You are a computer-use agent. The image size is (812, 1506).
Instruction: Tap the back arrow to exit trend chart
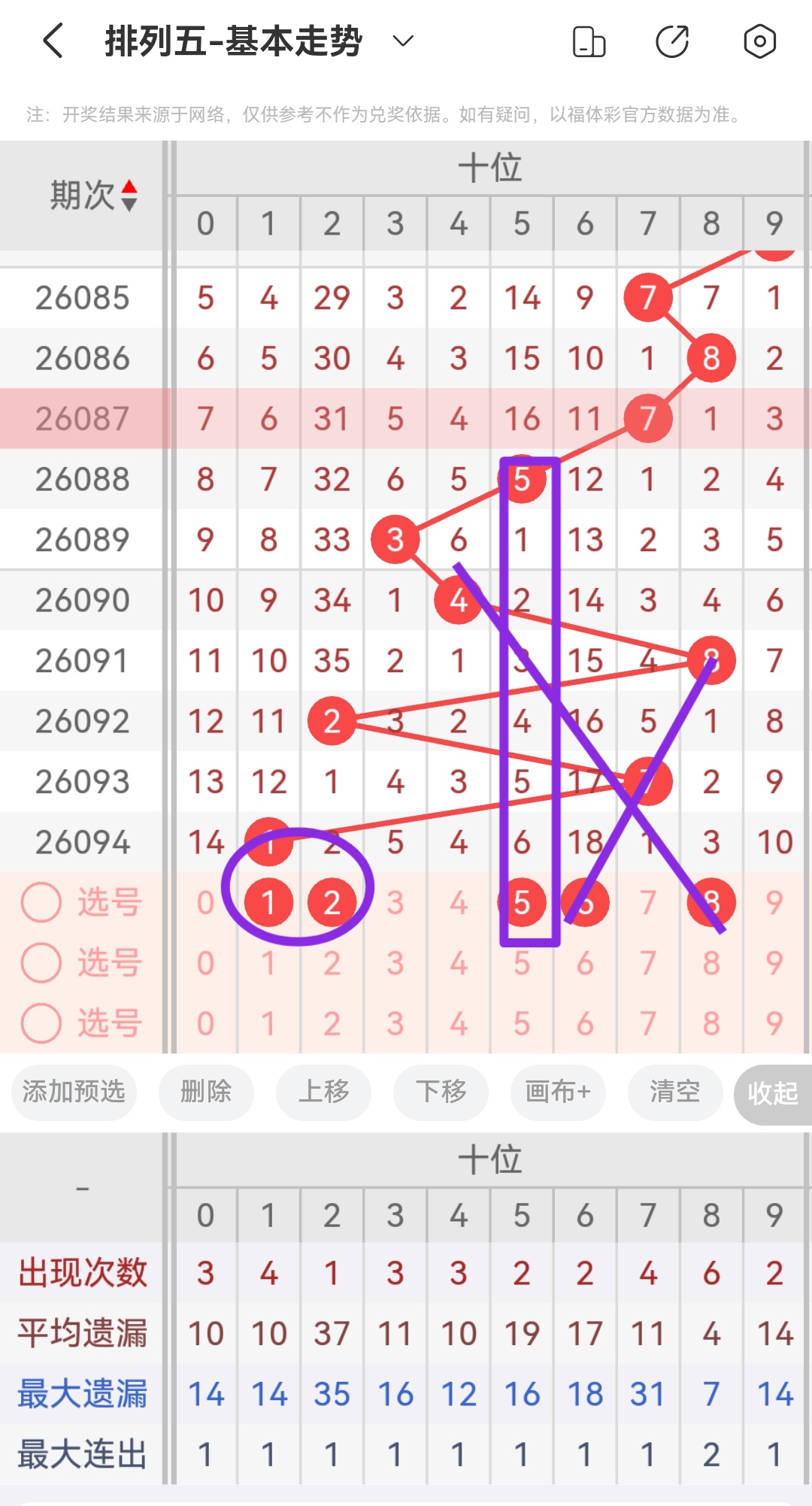coord(51,43)
